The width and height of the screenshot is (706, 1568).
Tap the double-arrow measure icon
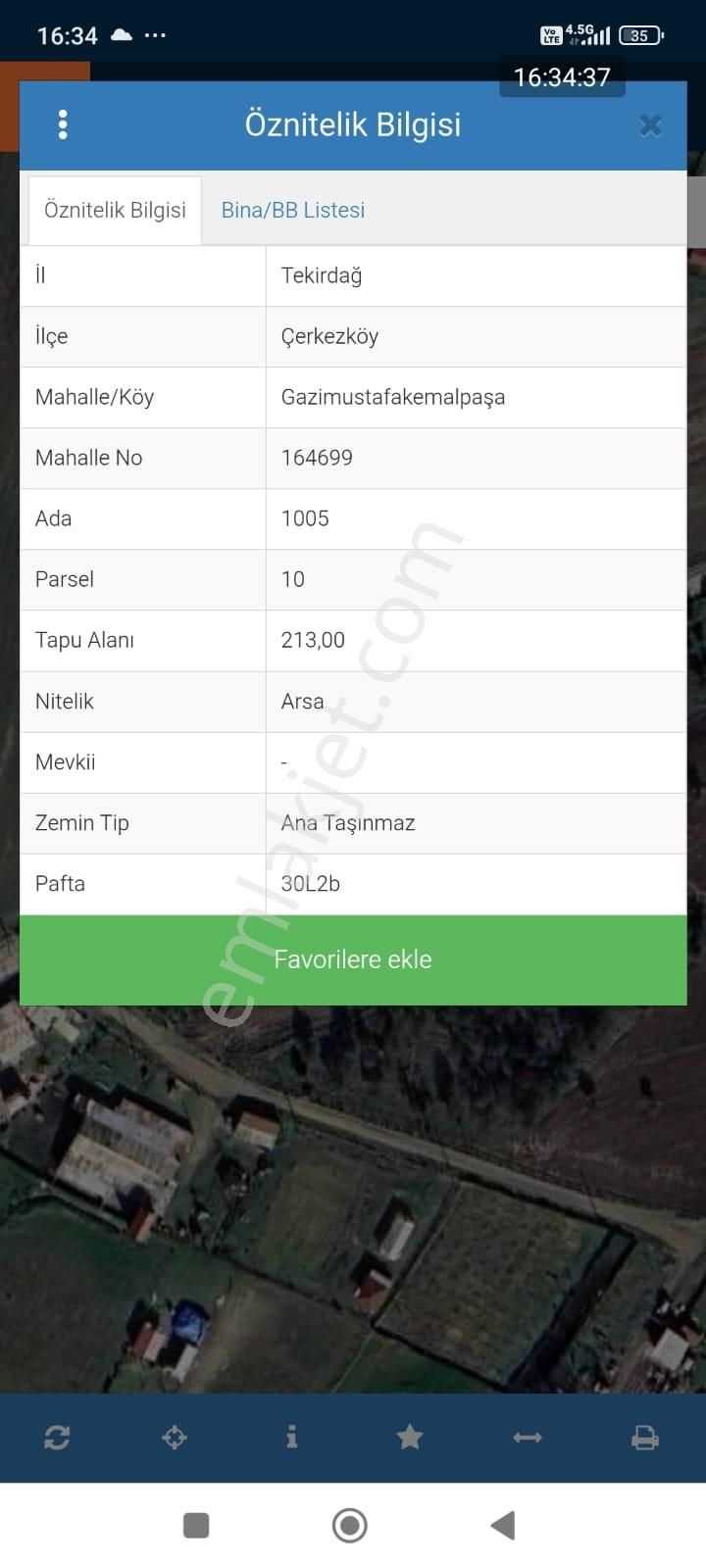pyautogui.click(x=528, y=1438)
